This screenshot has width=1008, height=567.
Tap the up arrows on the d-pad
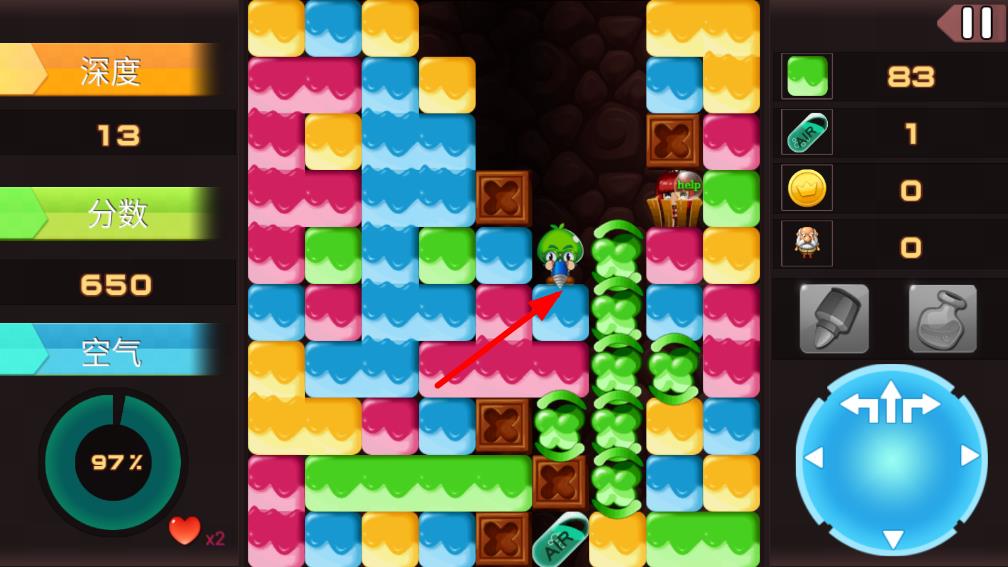tap(890, 404)
